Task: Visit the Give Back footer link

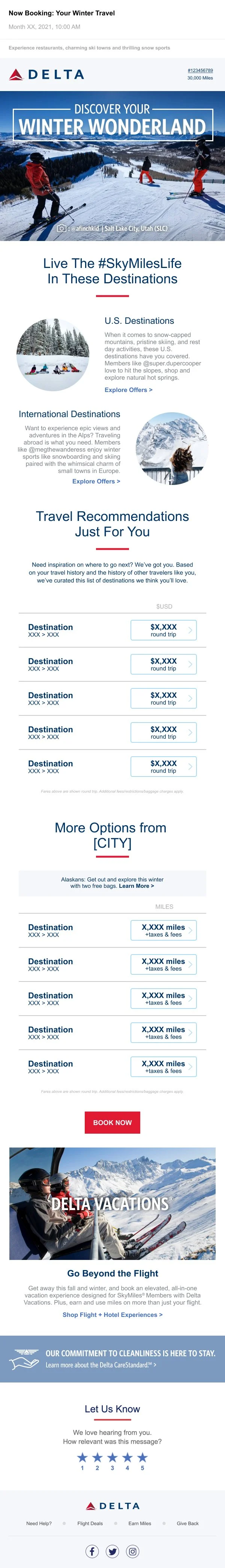Action: click(188, 1523)
